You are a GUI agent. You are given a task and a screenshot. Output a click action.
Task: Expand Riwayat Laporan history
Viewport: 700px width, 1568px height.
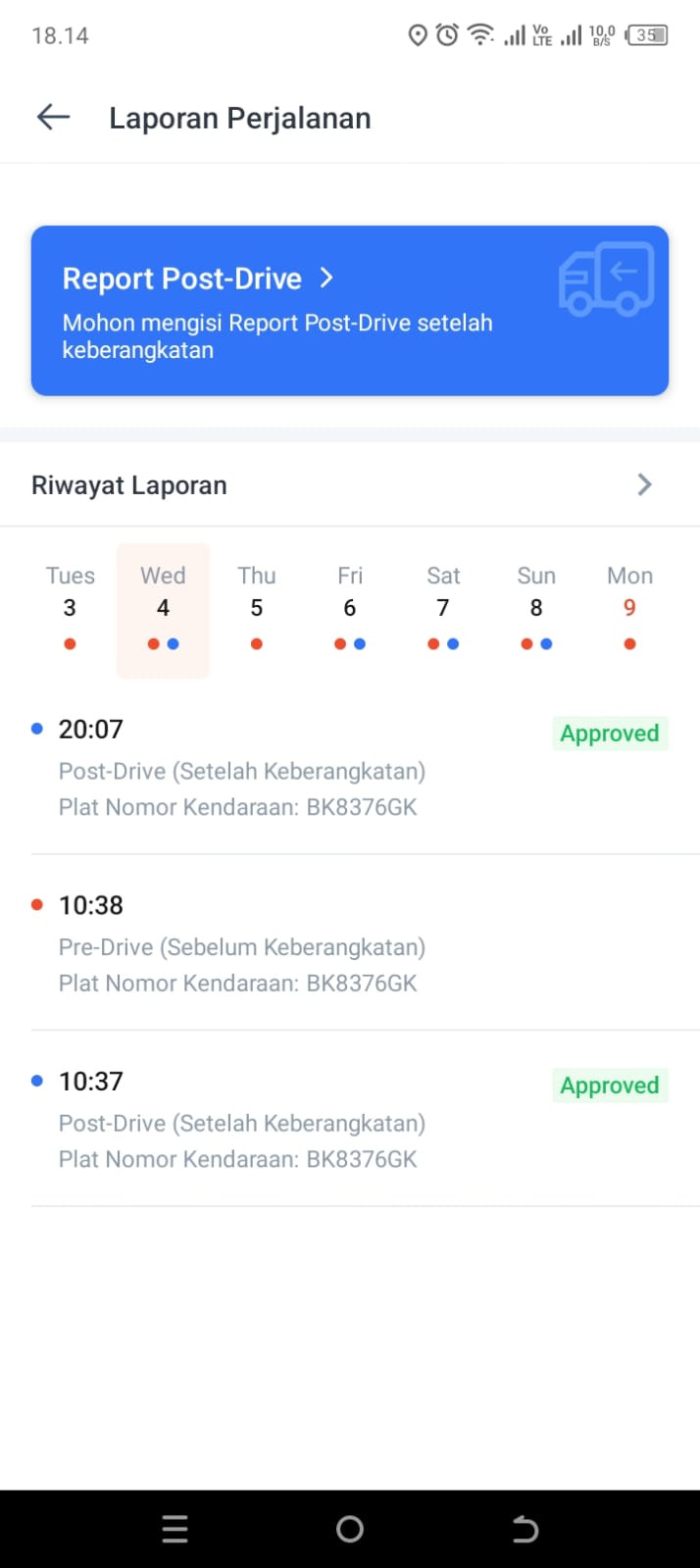pos(350,484)
